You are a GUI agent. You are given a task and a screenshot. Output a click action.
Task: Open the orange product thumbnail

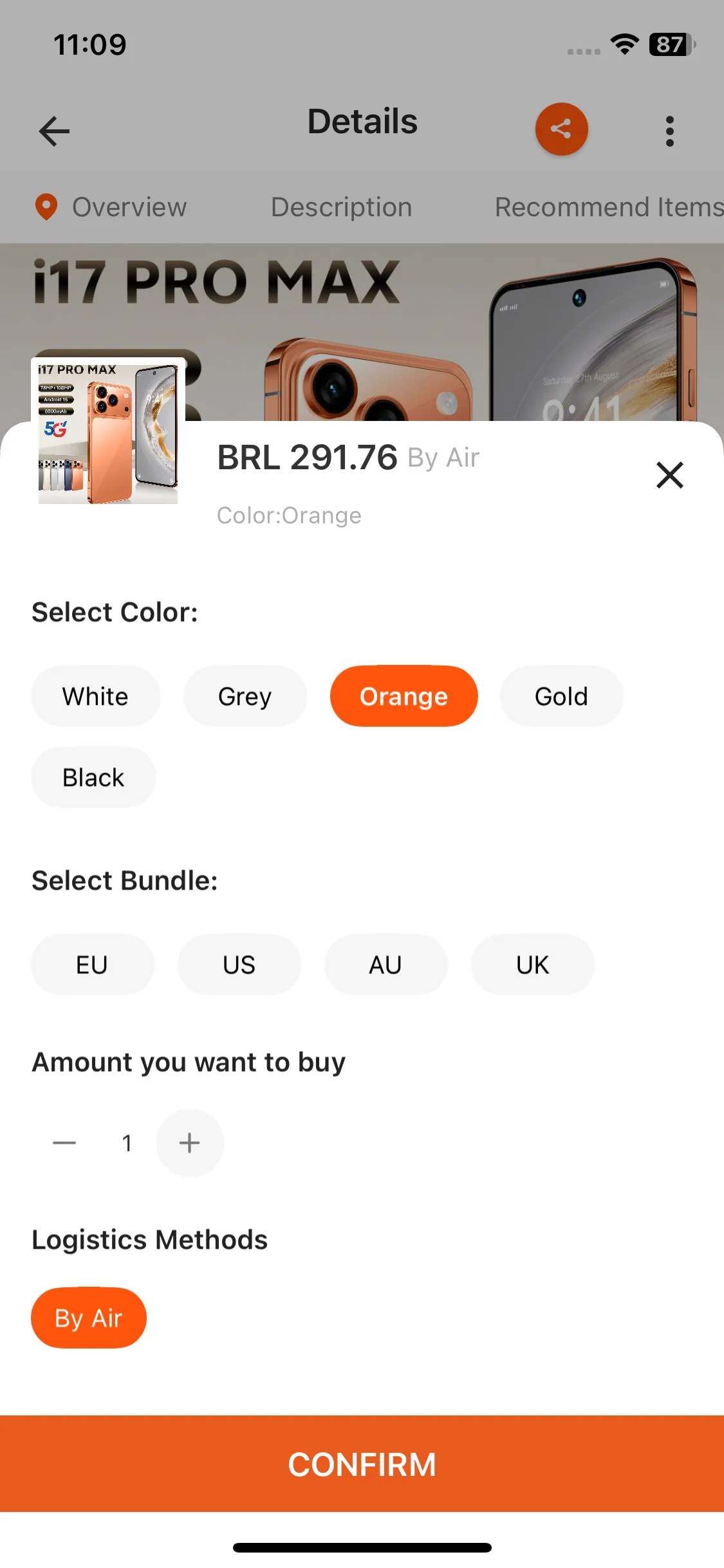tap(108, 431)
